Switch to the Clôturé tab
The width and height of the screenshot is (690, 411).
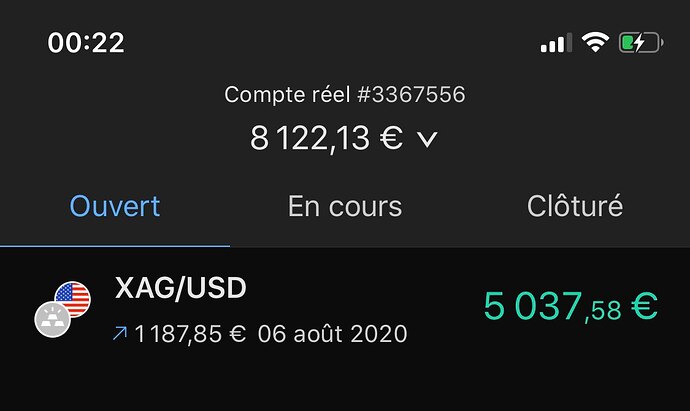click(575, 207)
